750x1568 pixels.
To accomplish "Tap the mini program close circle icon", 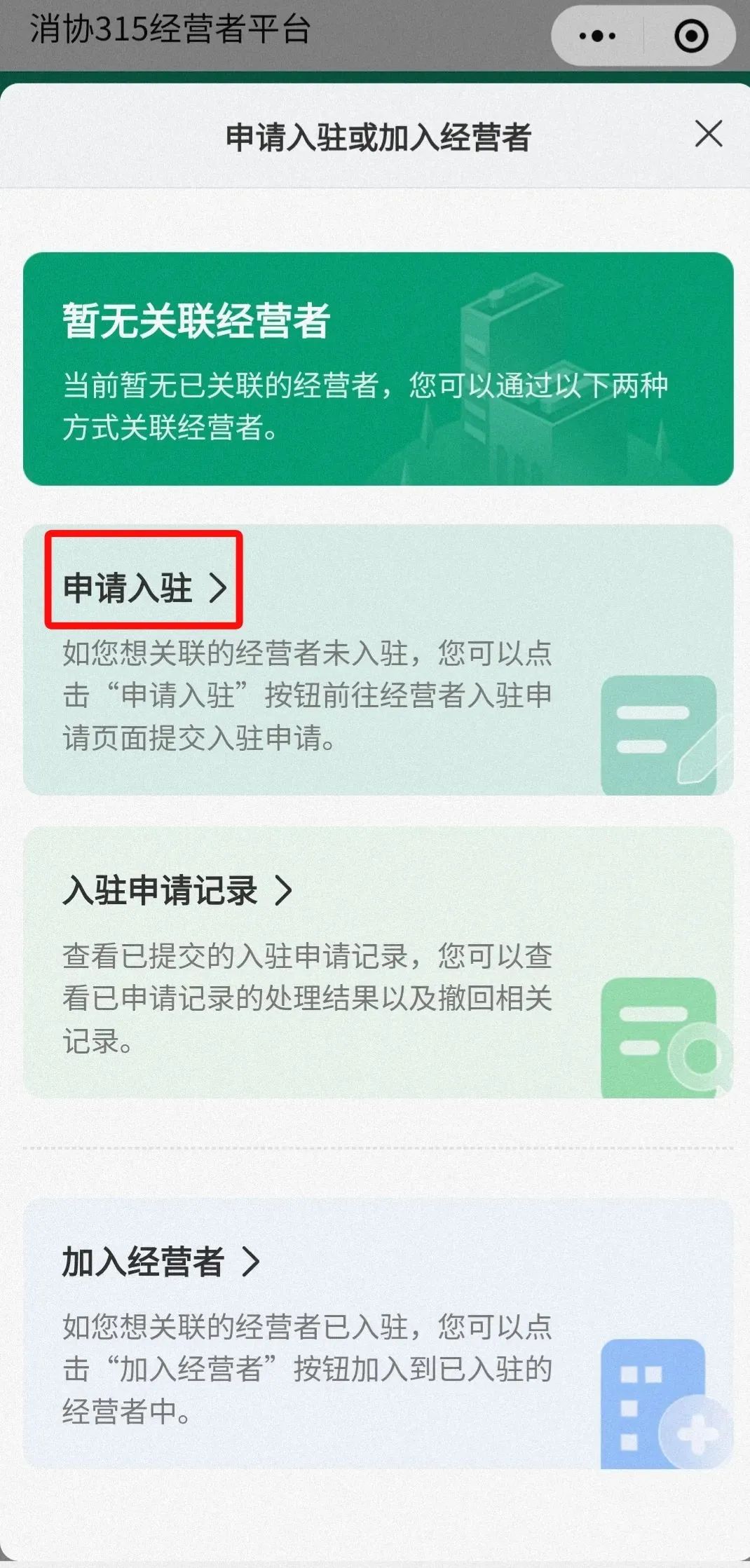I will 690,36.
